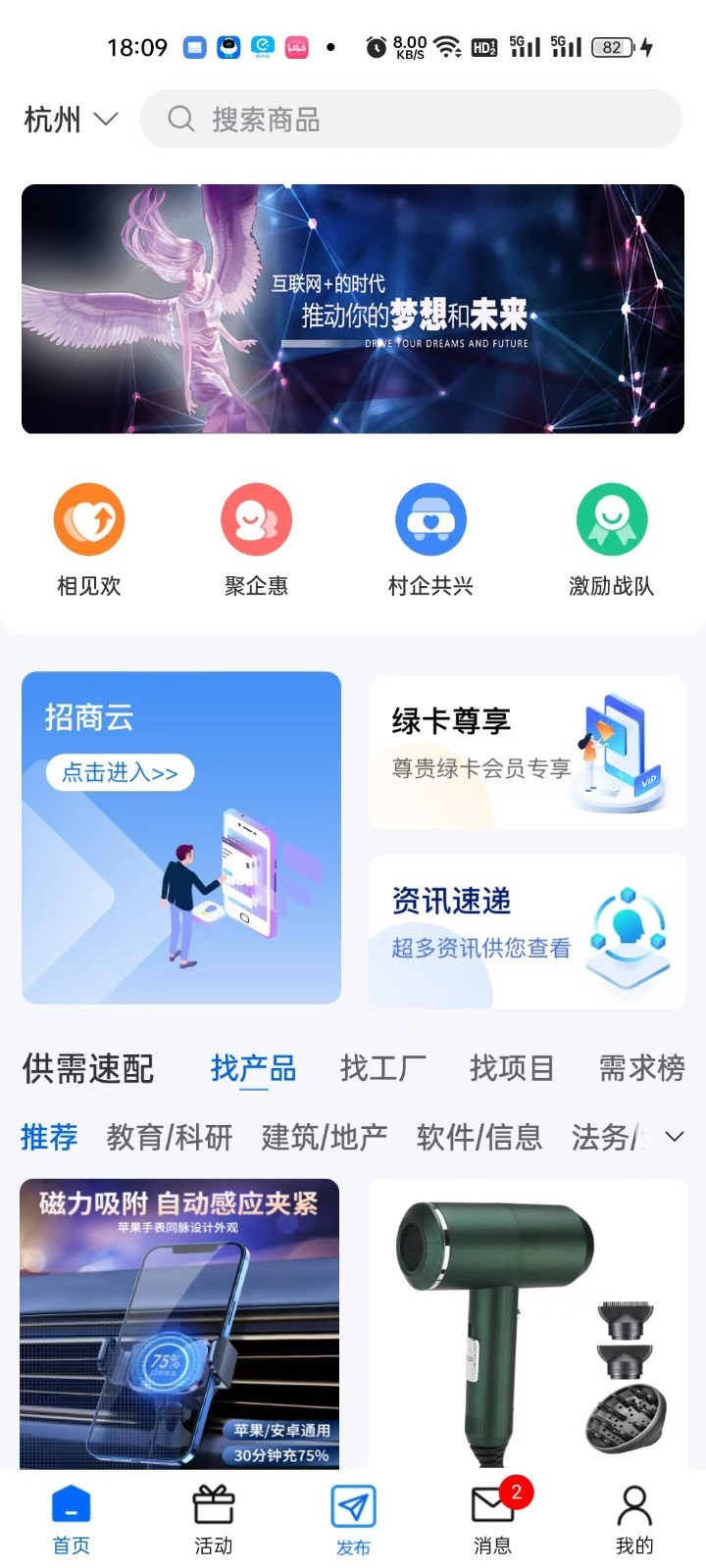Image resolution: width=706 pixels, height=1568 pixels.
Task: Enter 招商云 via 点击进入 button
Action: (x=120, y=772)
